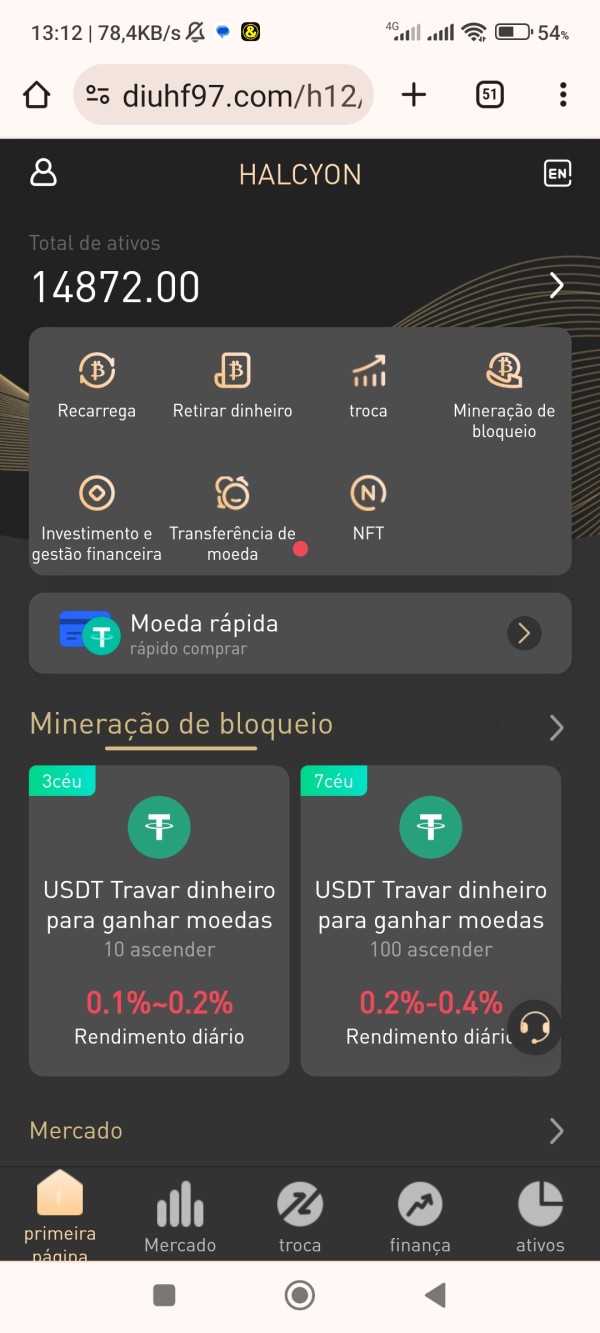This screenshot has height=1333, width=600.
Task: Open the 3céu USDT lock card
Action: [x=159, y=921]
